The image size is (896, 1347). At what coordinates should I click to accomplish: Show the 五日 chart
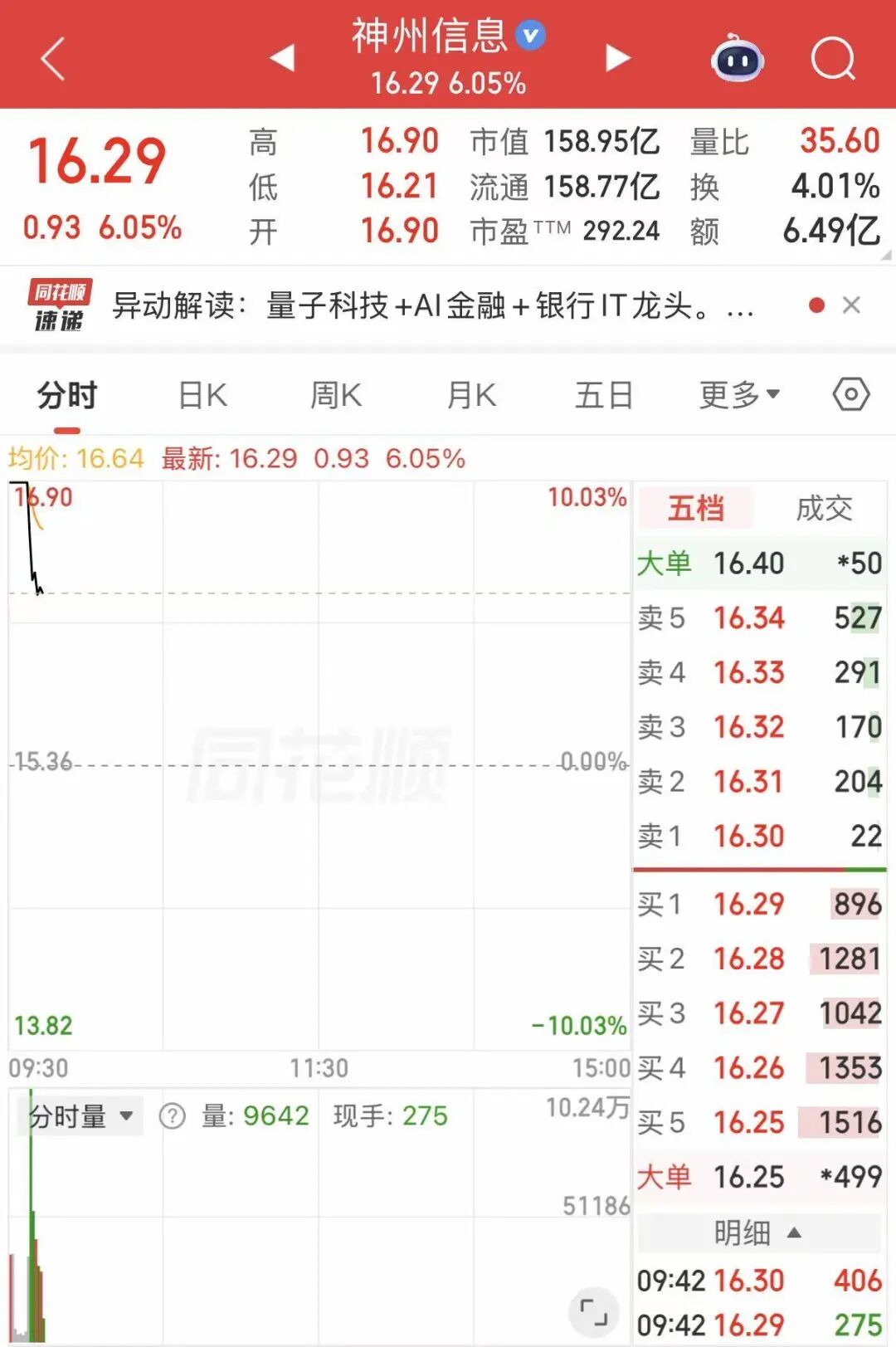[x=604, y=396]
